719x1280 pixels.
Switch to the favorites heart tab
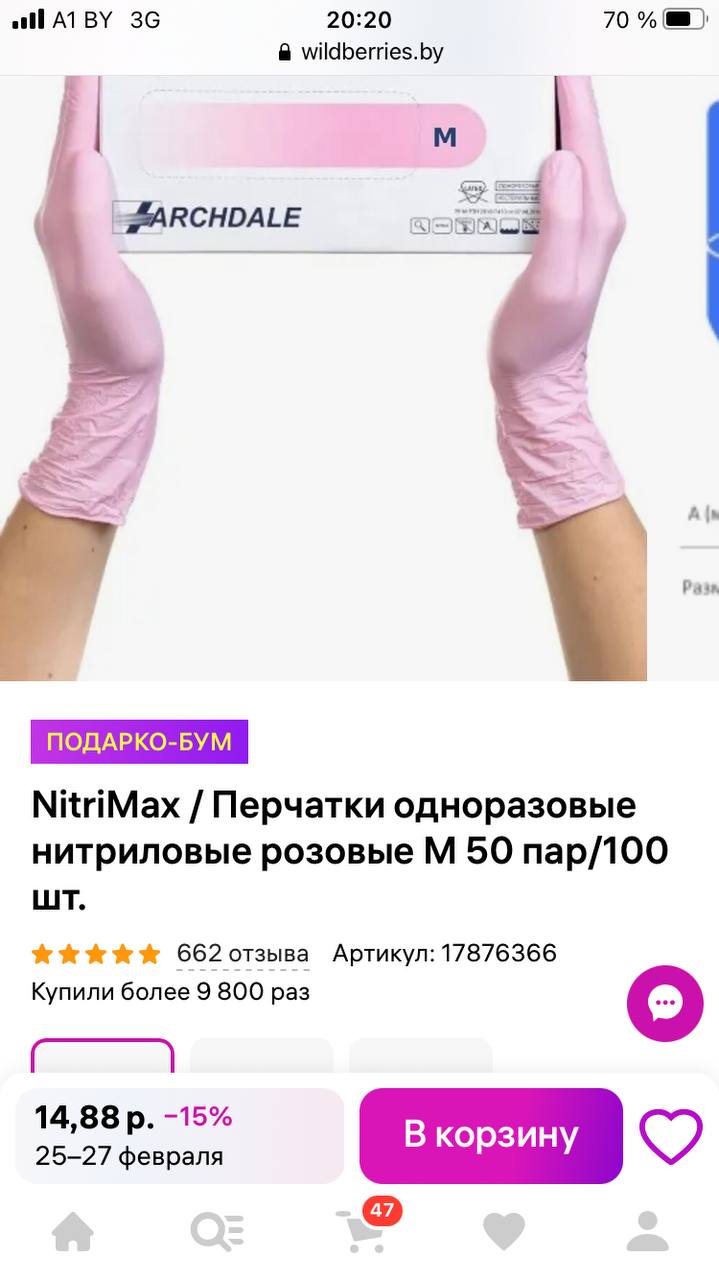[503, 1232]
